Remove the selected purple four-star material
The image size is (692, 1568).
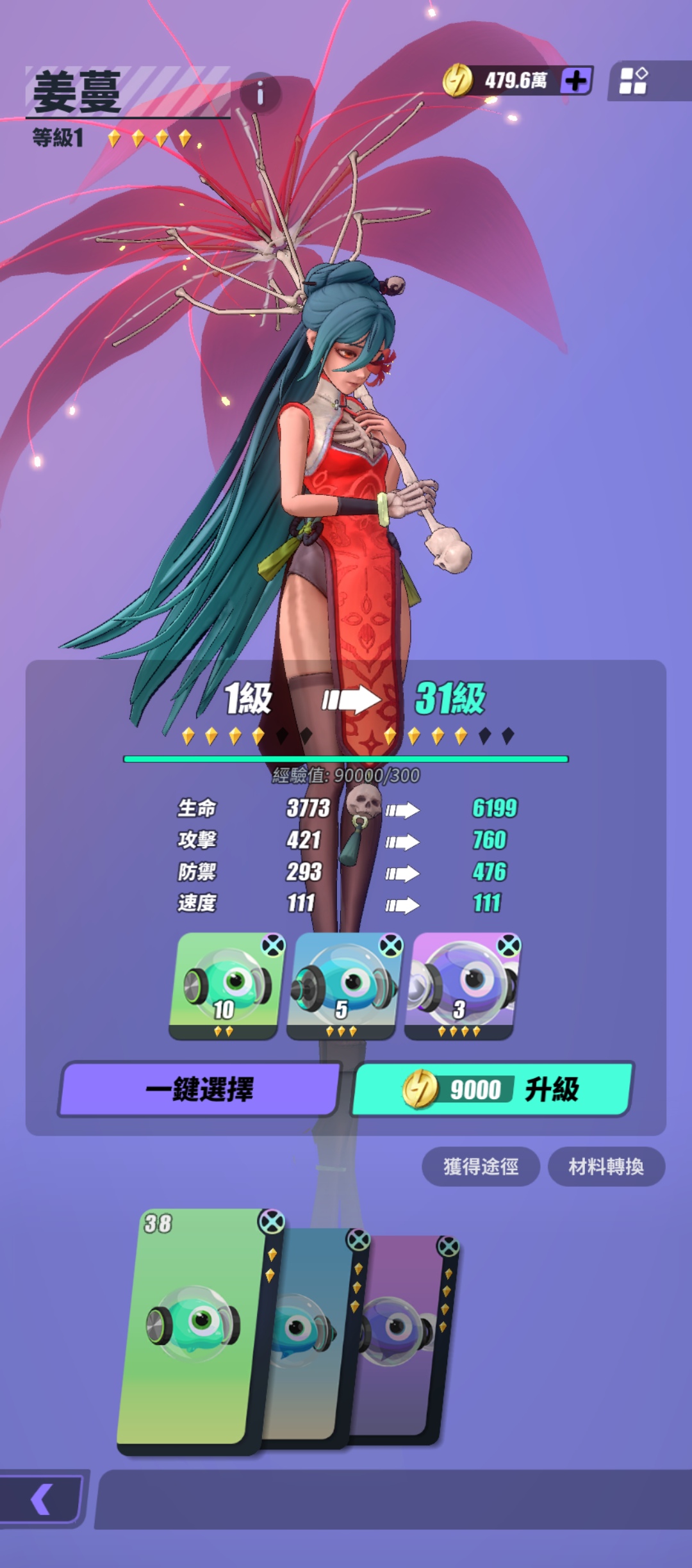(509, 945)
